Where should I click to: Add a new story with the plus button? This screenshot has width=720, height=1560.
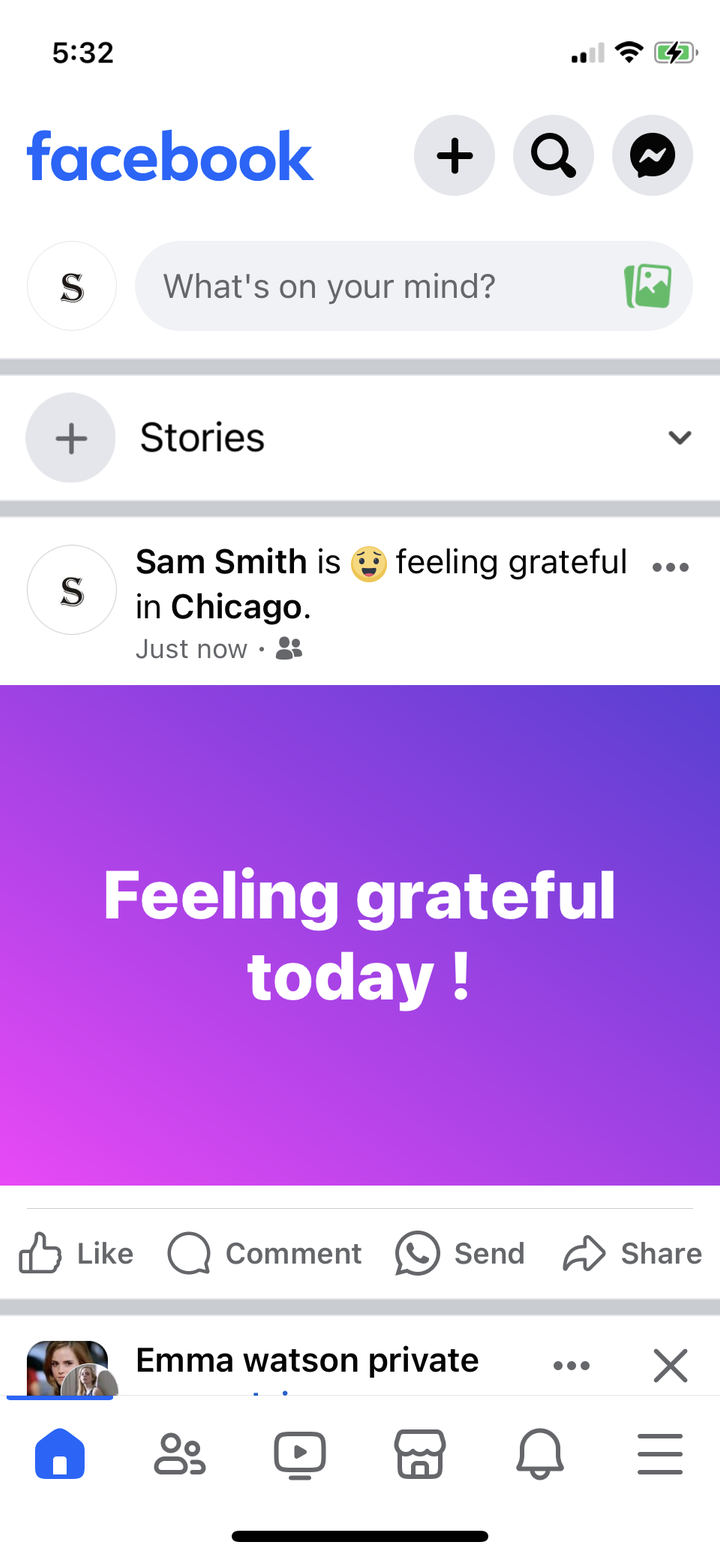71,438
